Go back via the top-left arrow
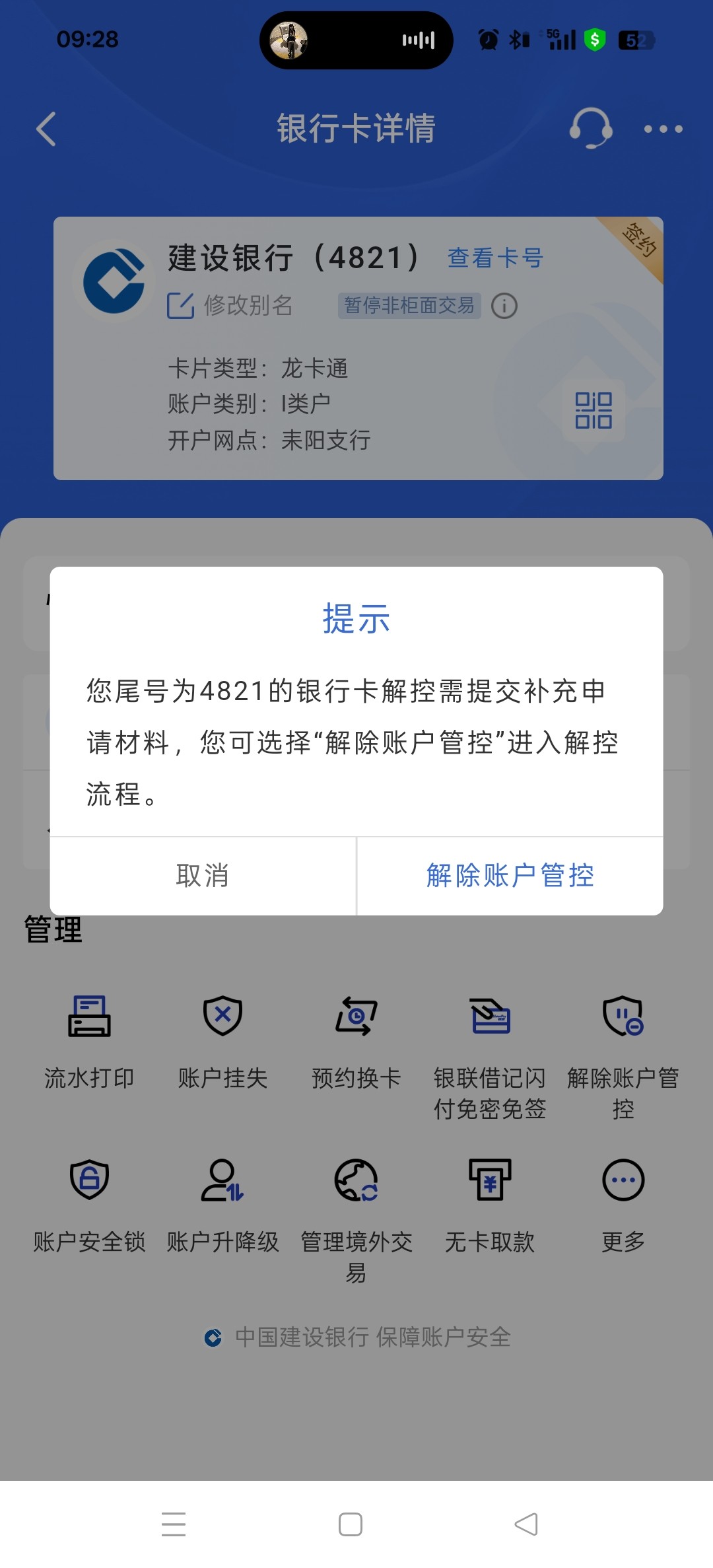Image resolution: width=713 pixels, height=1568 pixels. pyautogui.click(x=46, y=129)
